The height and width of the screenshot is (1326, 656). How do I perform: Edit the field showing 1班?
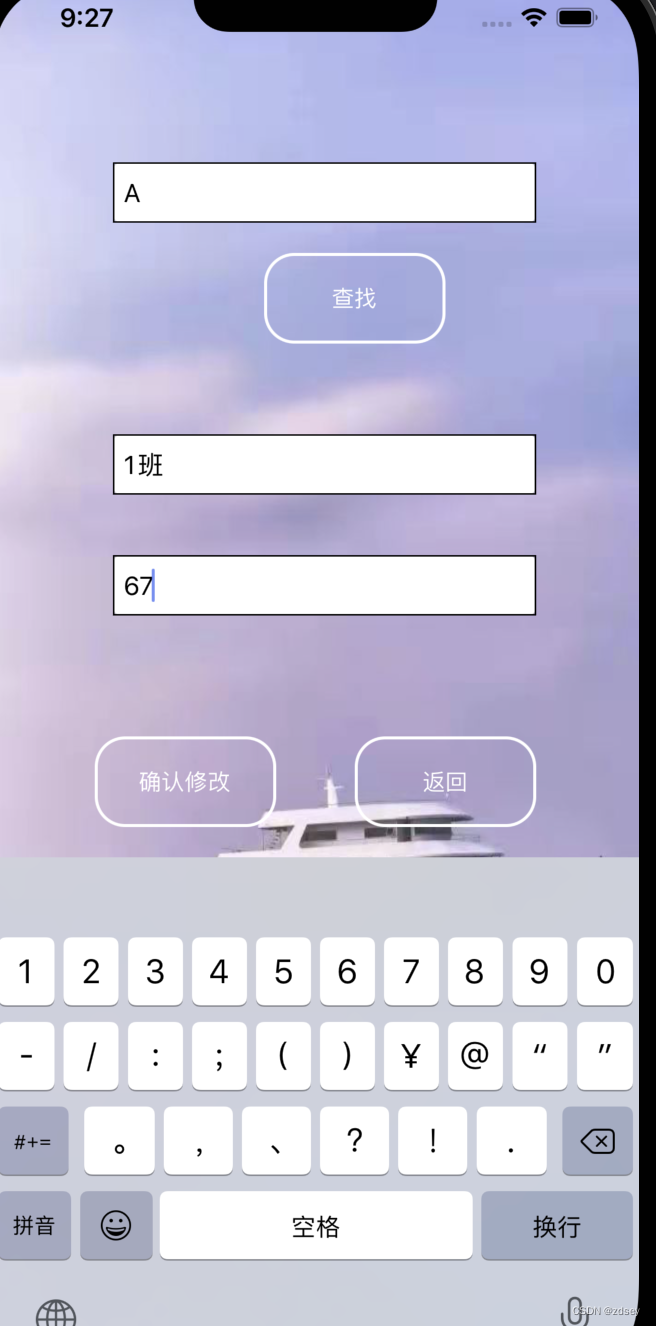(x=324, y=464)
